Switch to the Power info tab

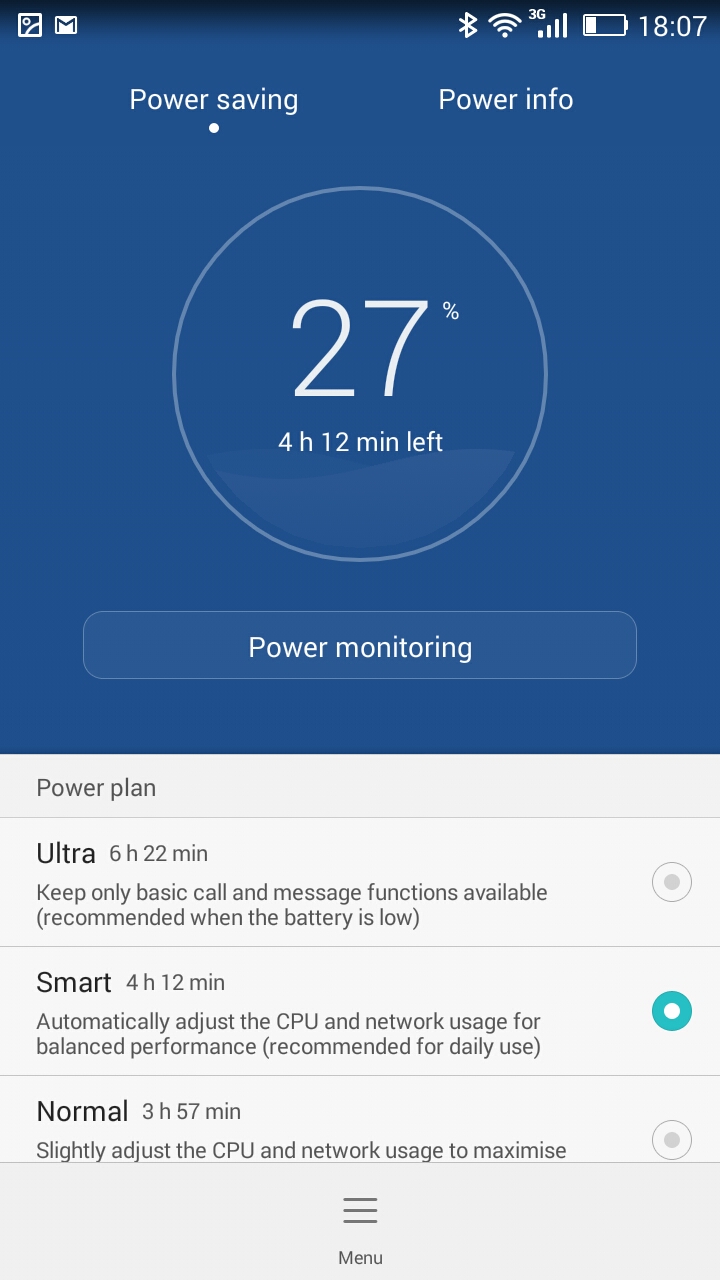coord(505,100)
